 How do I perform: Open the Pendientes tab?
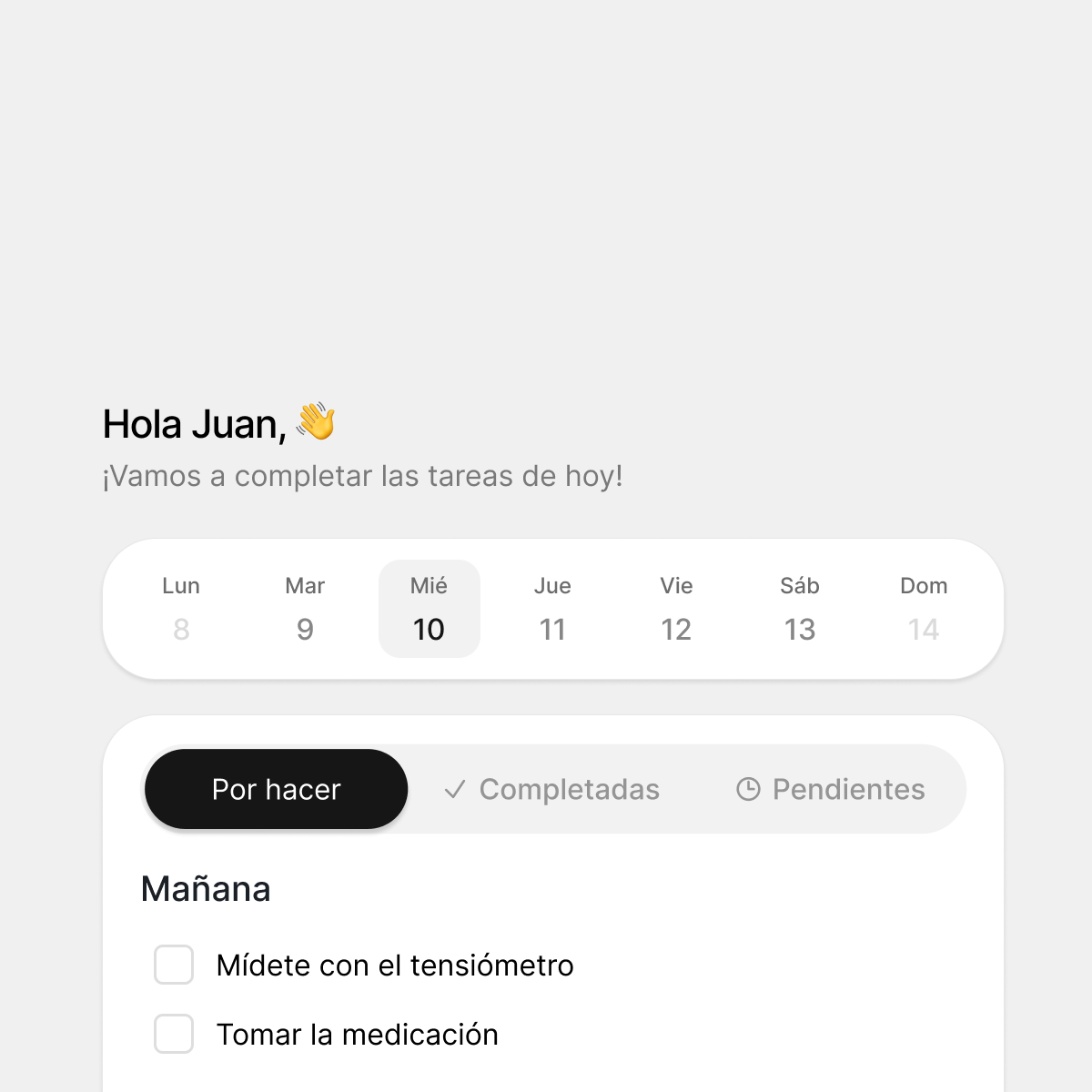point(831,789)
